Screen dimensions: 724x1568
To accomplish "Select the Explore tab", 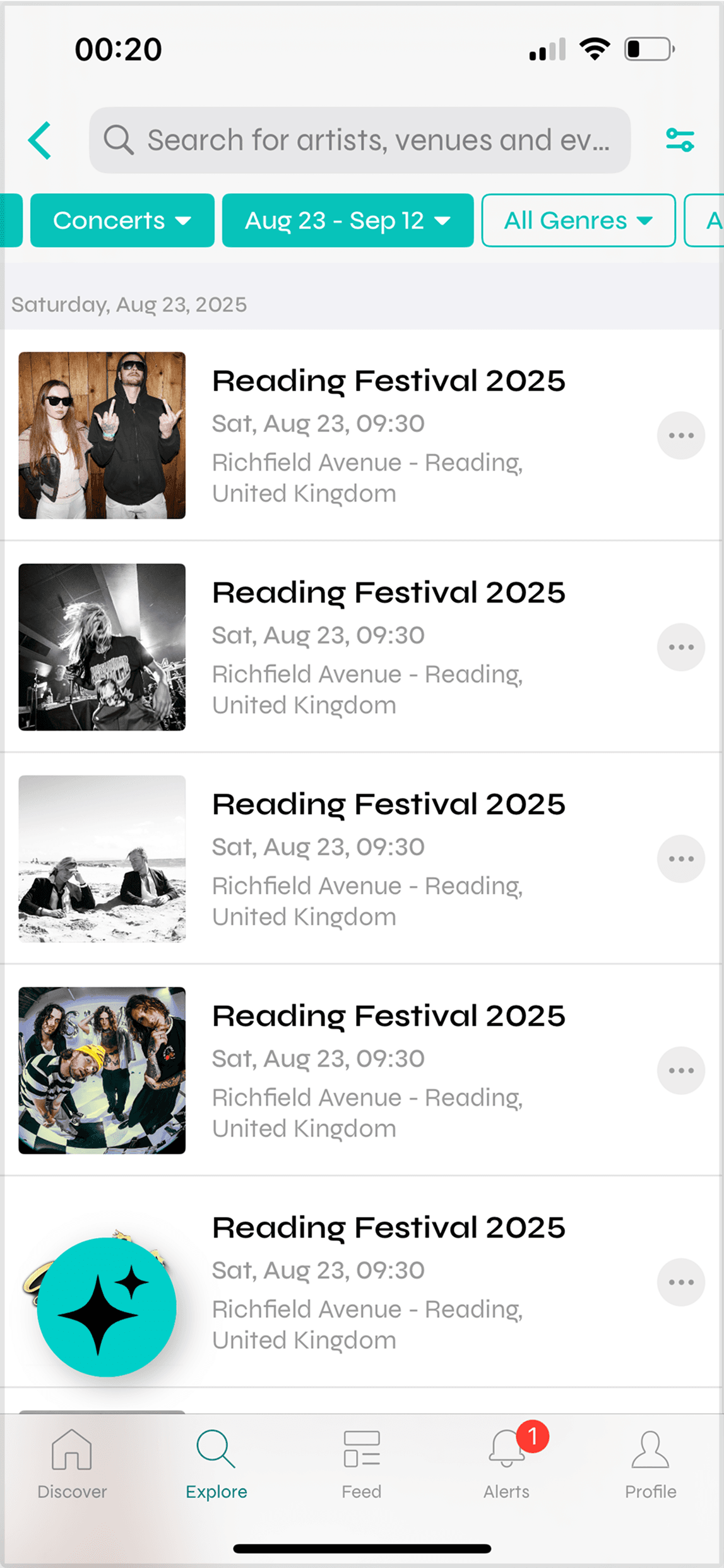I will (x=216, y=1464).
